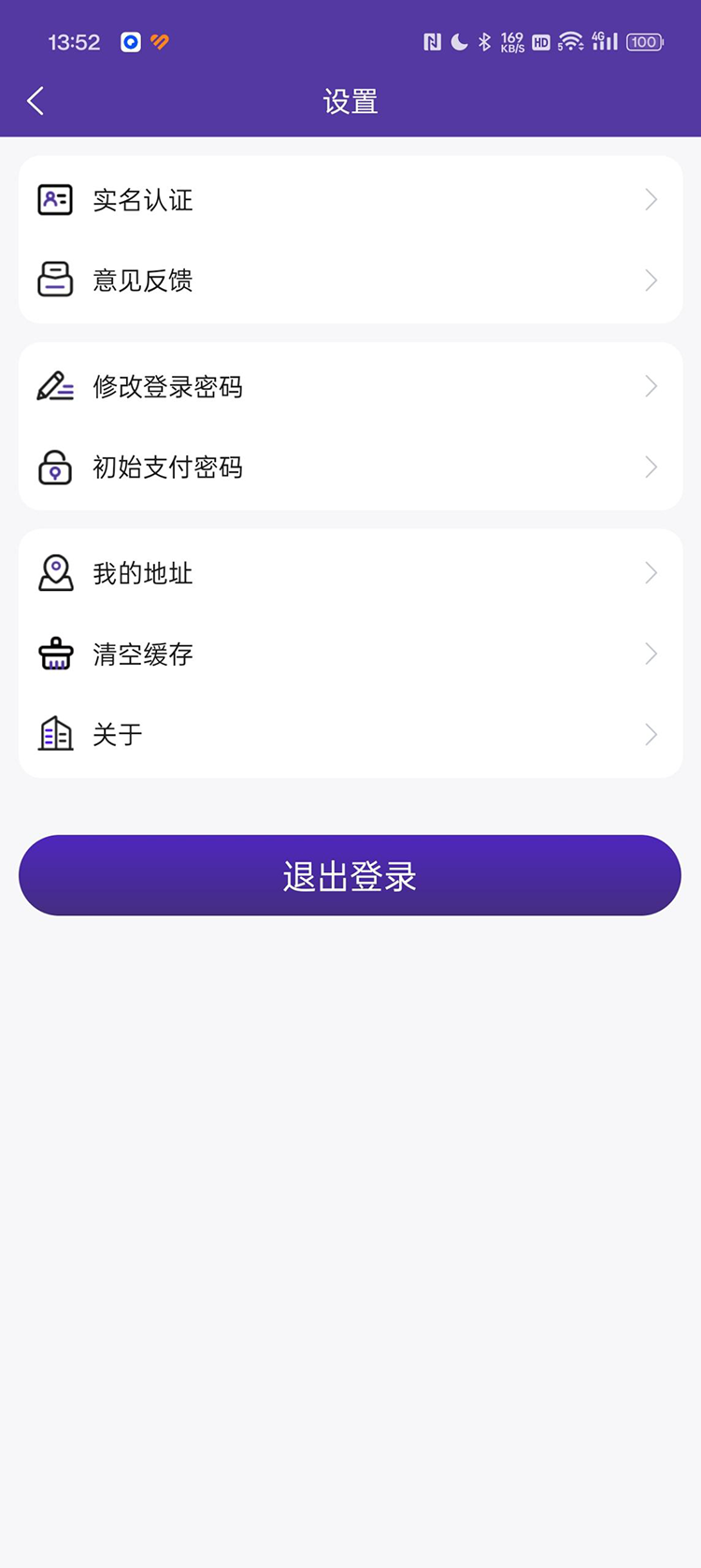
Task: Click the padlock icon next to 初始支付密码
Action: pos(55,467)
